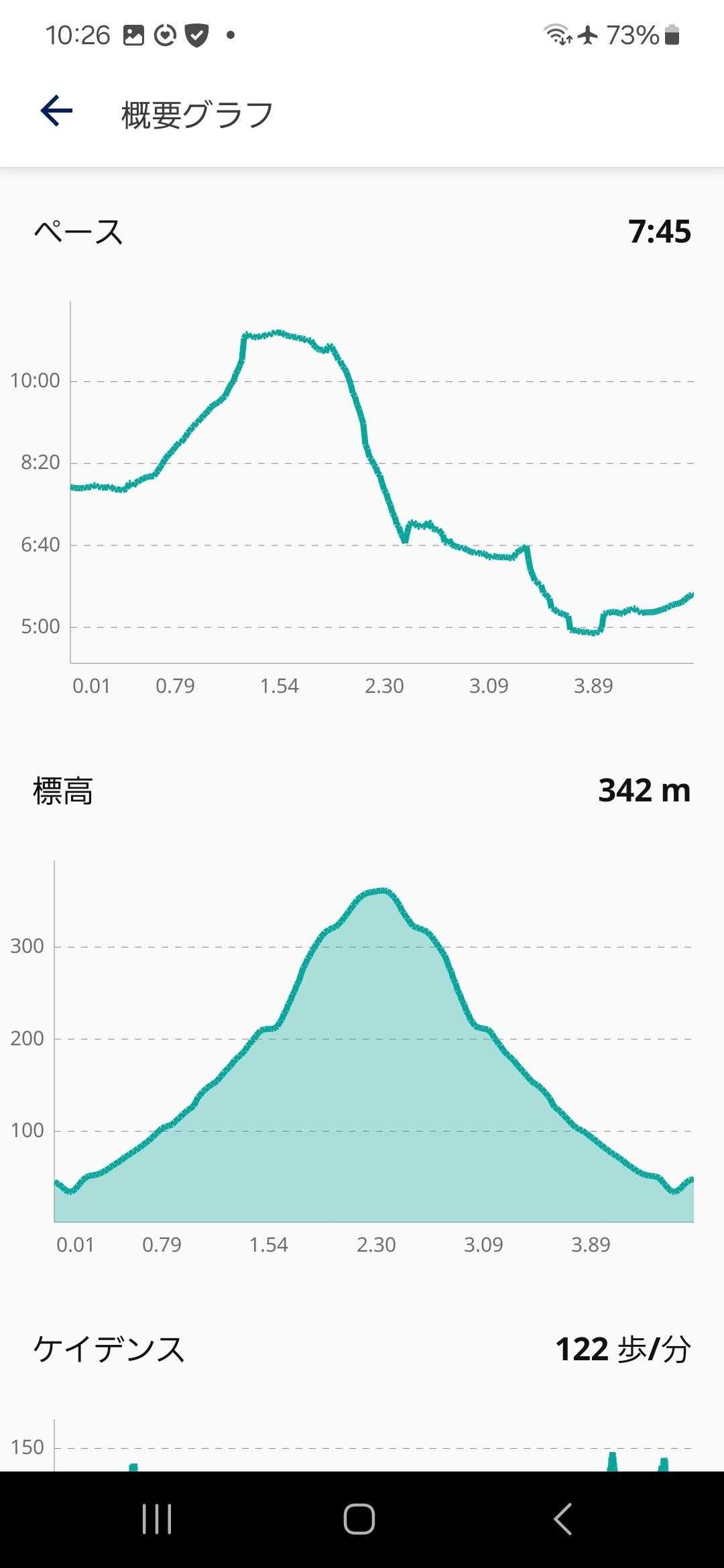724x1568 pixels.
Task: Go back from the 概要グラフ screen
Action: coord(56,111)
